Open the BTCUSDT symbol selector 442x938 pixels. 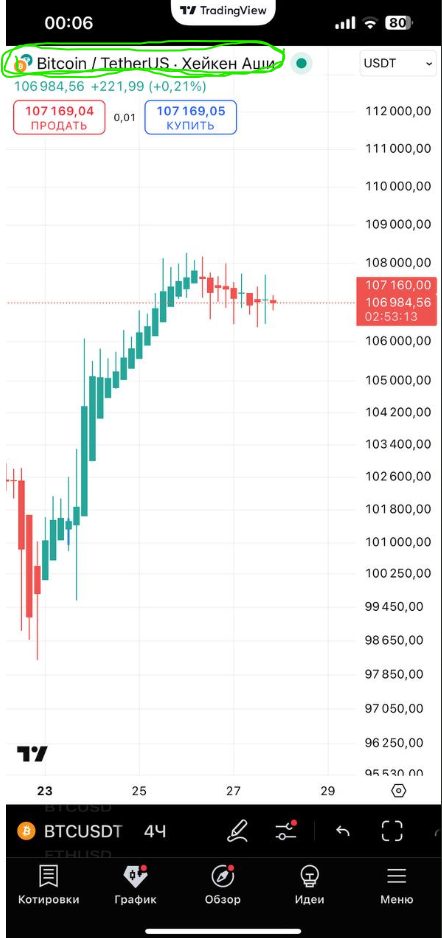click(70, 831)
